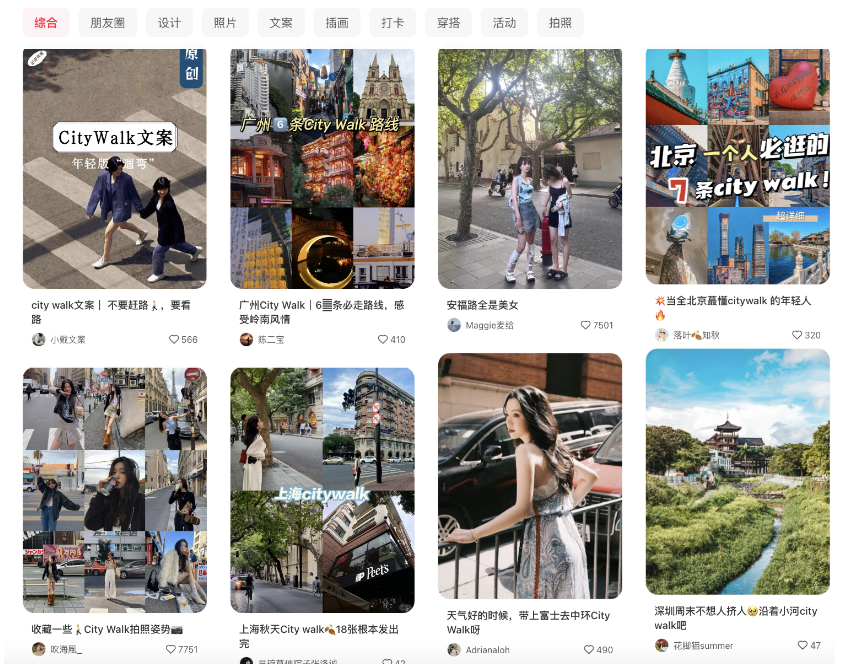Open the City Walk拍照姿势 post

pyautogui.click(x=114, y=490)
